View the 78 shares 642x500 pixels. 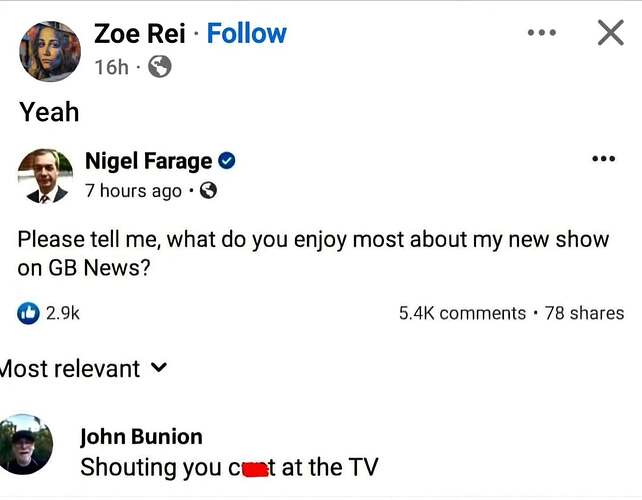pyautogui.click(x=584, y=313)
